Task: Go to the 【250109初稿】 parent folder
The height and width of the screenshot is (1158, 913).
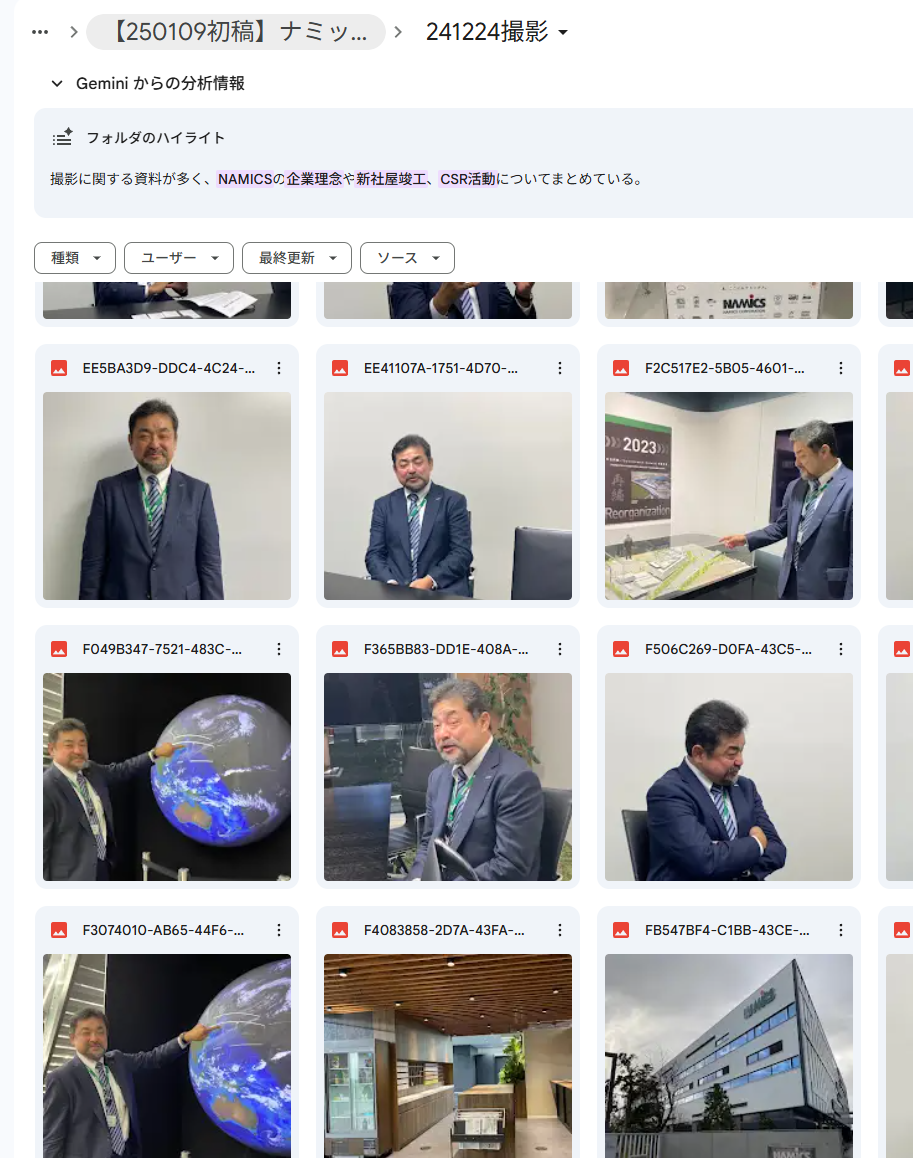Action: (236, 32)
